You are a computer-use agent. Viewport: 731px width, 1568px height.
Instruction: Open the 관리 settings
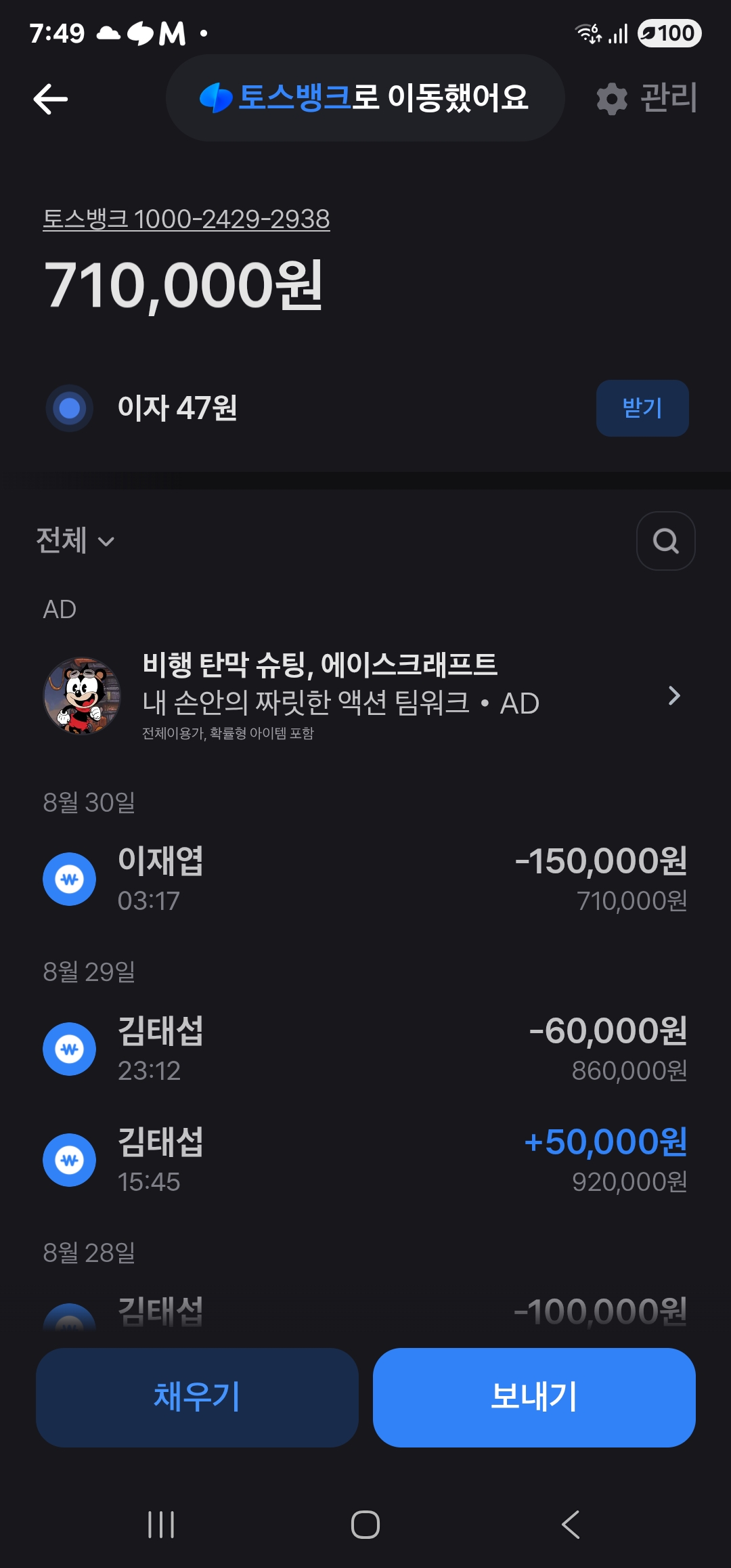point(646,99)
